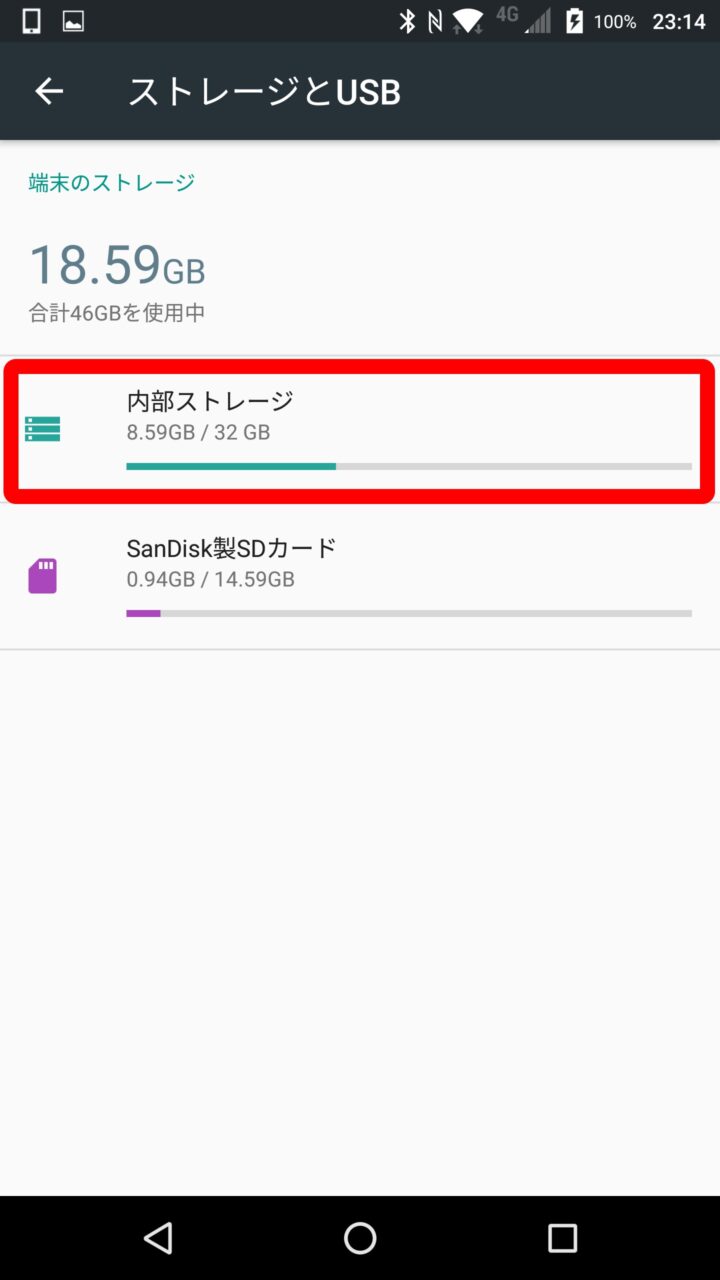Open recent apps overview
The width and height of the screenshot is (720, 1280).
pyautogui.click(x=562, y=1238)
